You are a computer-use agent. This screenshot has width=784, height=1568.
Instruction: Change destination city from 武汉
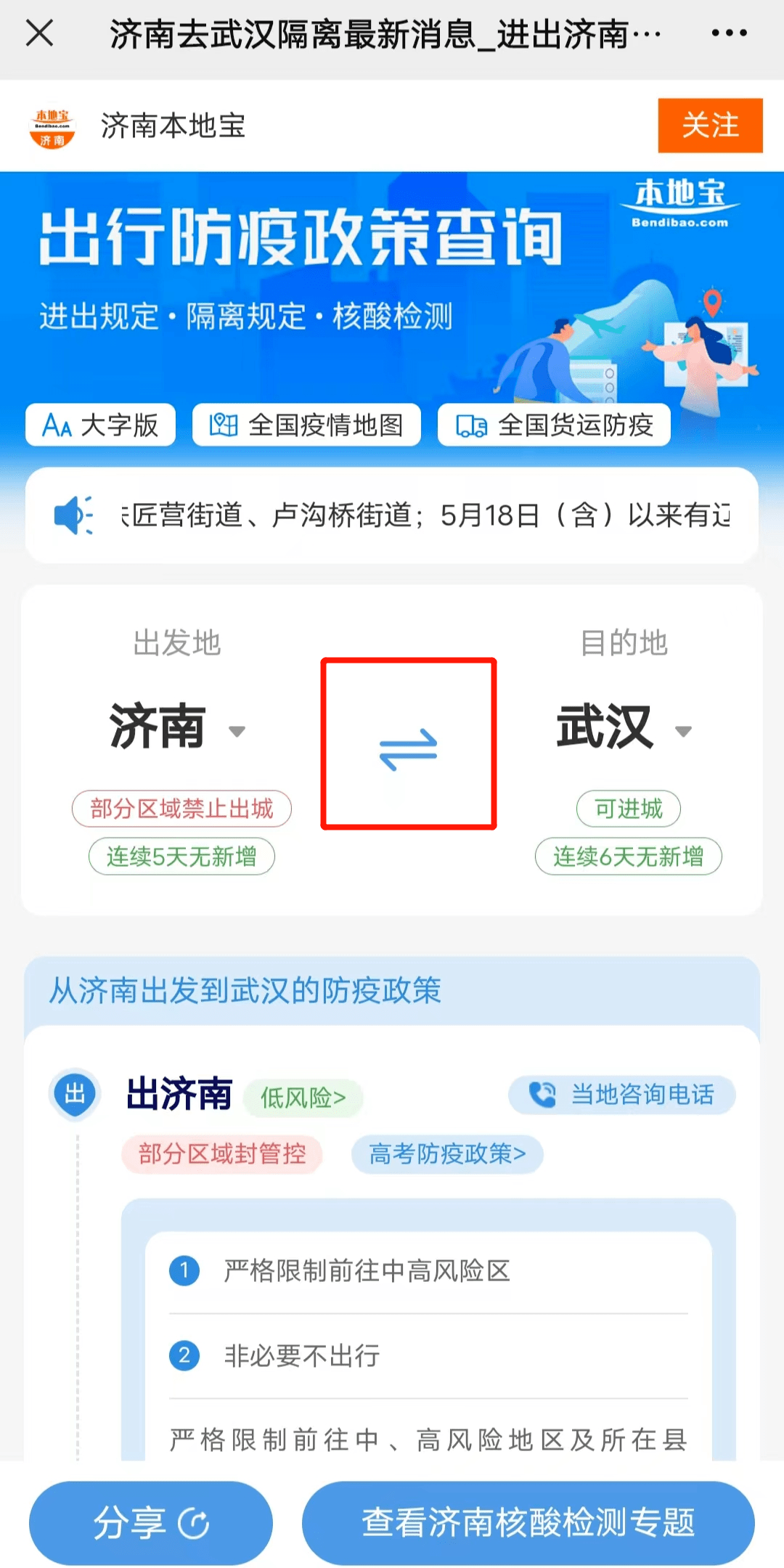coord(623,727)
